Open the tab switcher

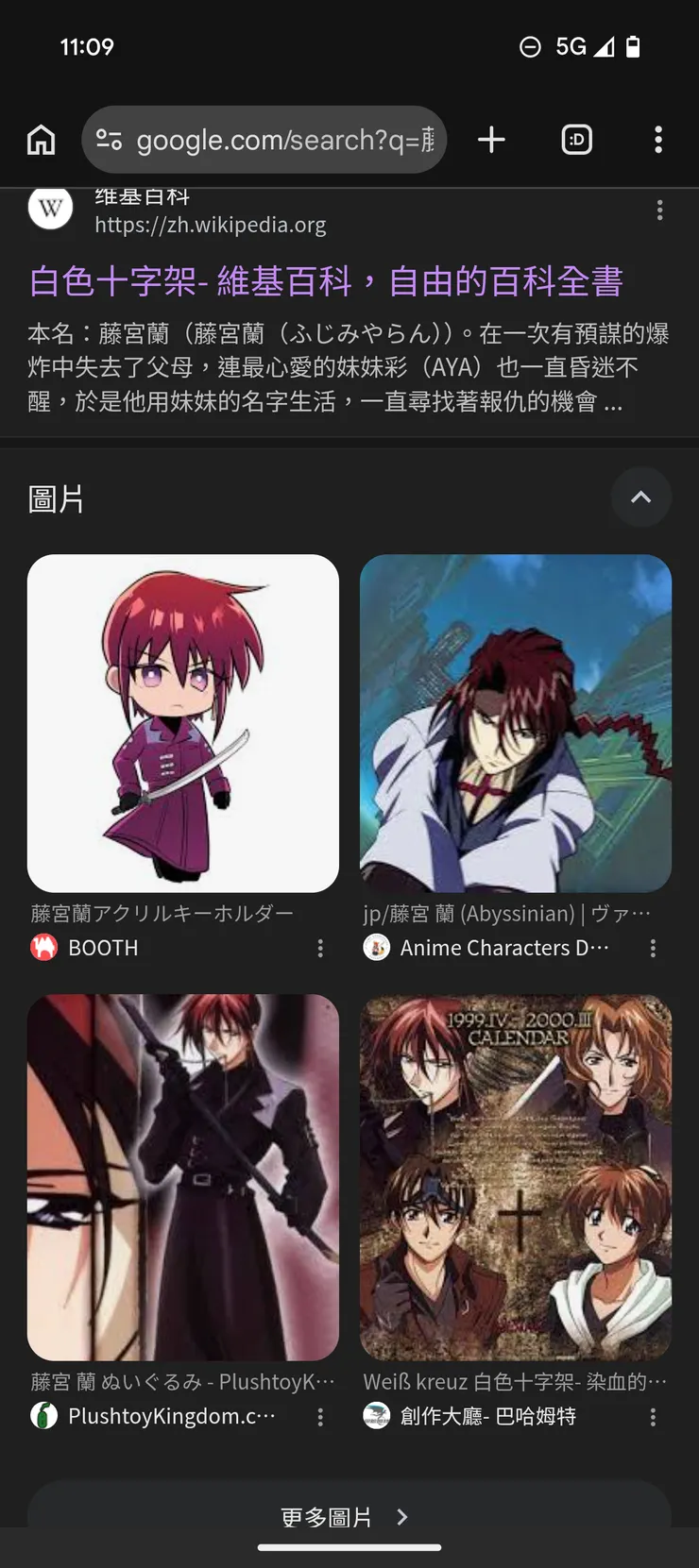576,140
